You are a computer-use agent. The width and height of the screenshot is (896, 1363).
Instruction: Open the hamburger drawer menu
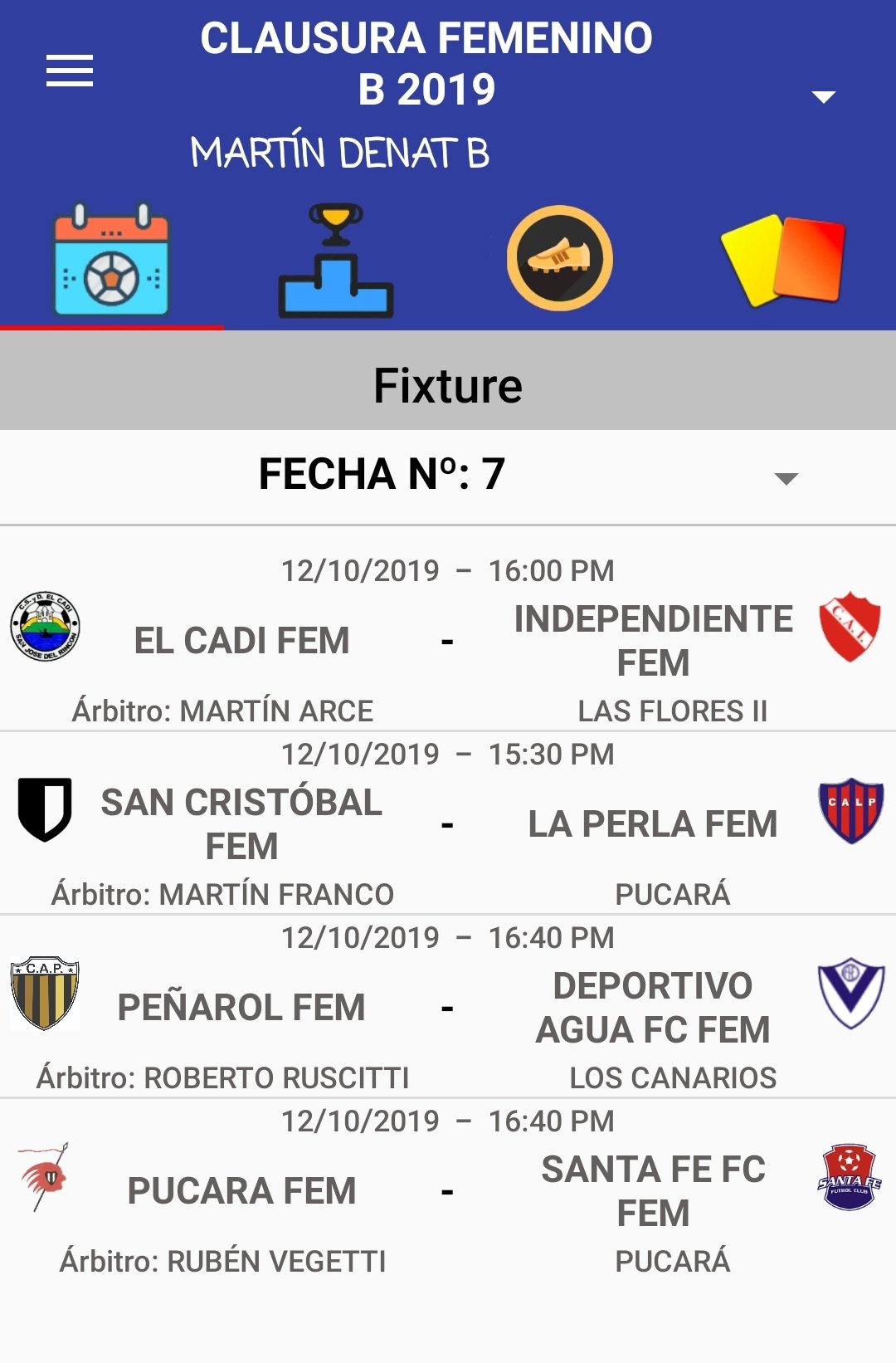click(70, 71)
